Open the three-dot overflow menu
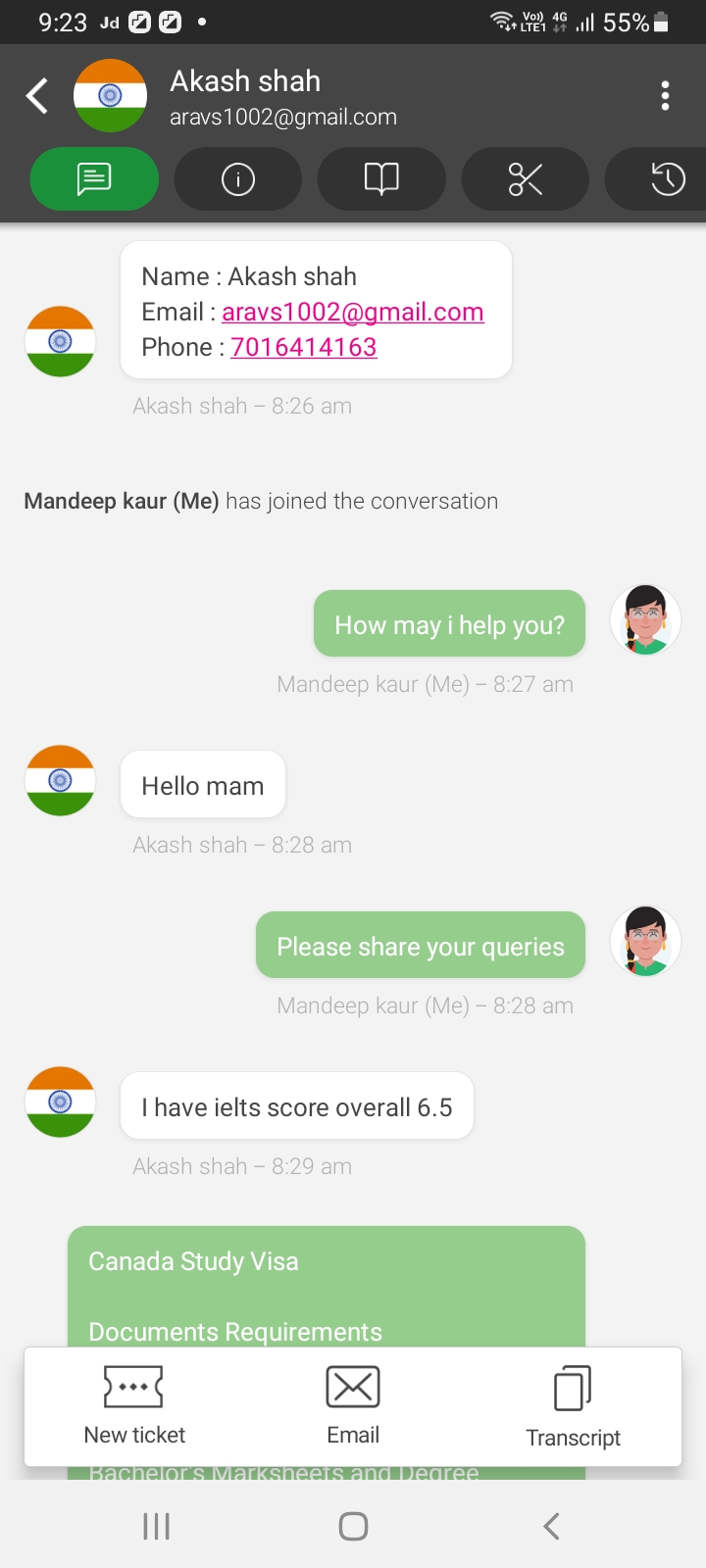Image resolution: width=706 pixels, height=1568 pixels. [x=666, y=96]
